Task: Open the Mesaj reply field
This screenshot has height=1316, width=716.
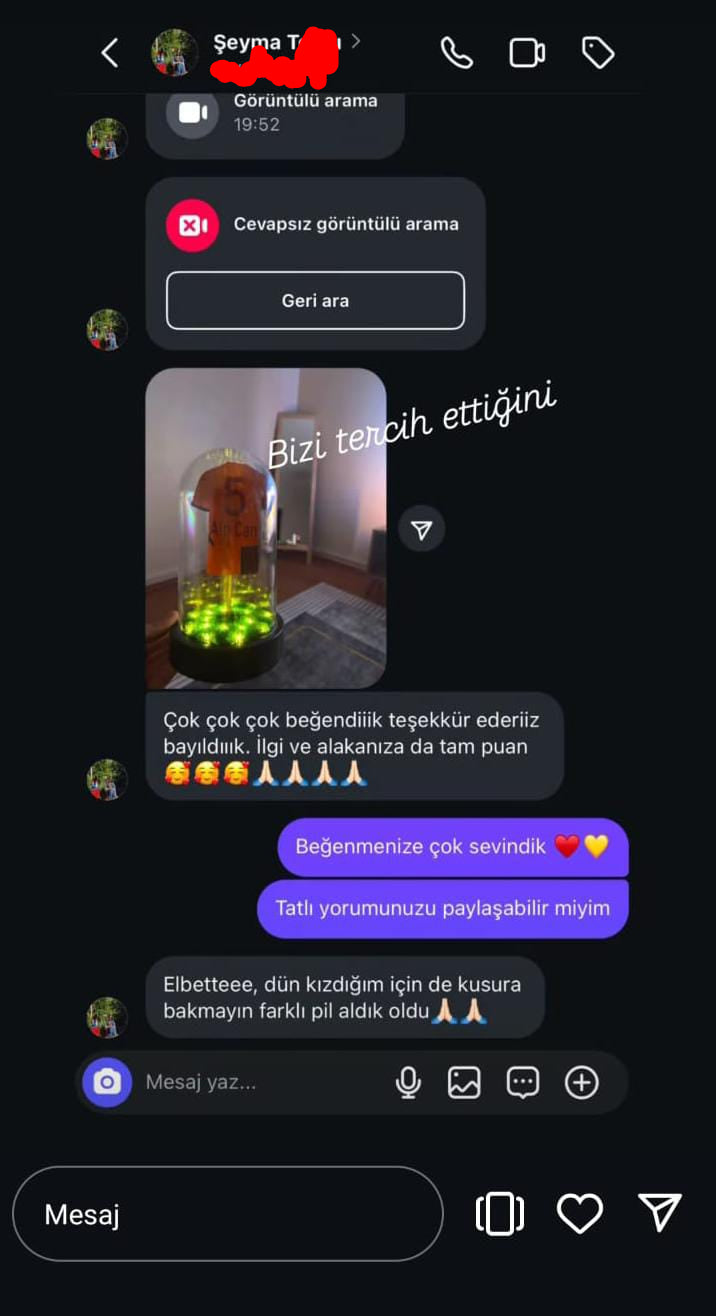Action: (x=227, y=1214)
